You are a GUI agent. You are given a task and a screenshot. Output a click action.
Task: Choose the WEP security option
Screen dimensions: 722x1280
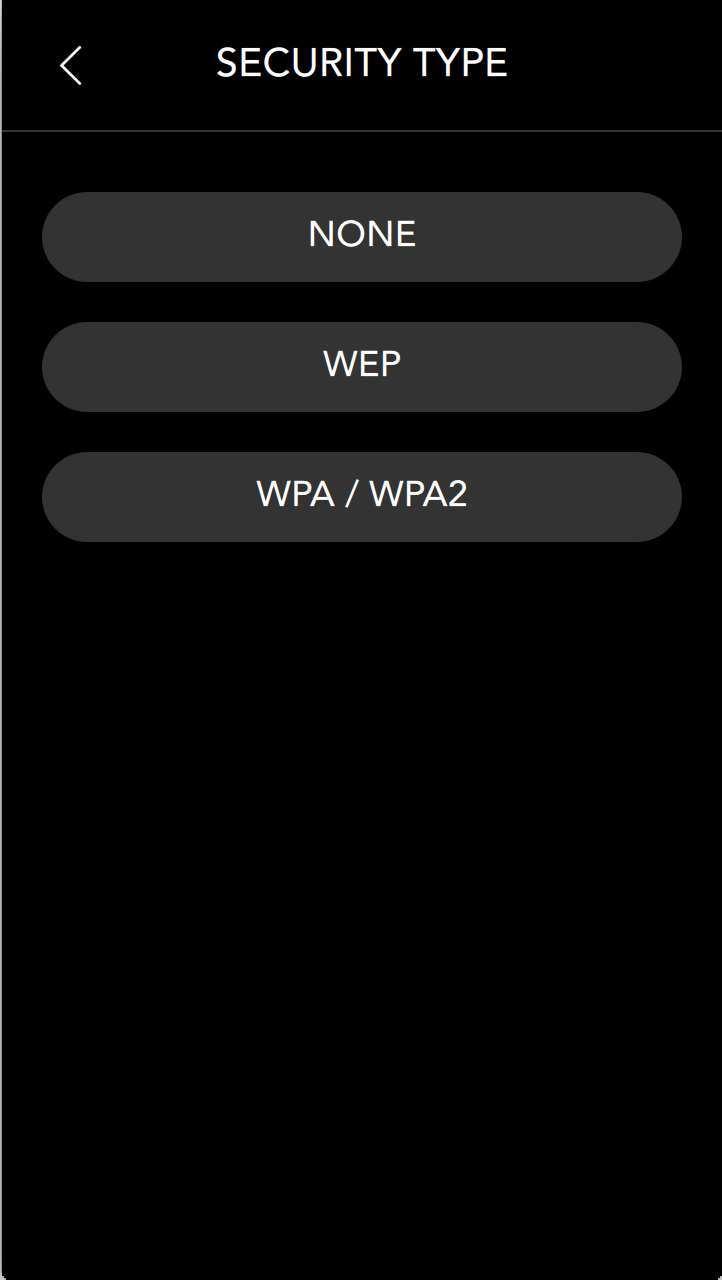362,367
